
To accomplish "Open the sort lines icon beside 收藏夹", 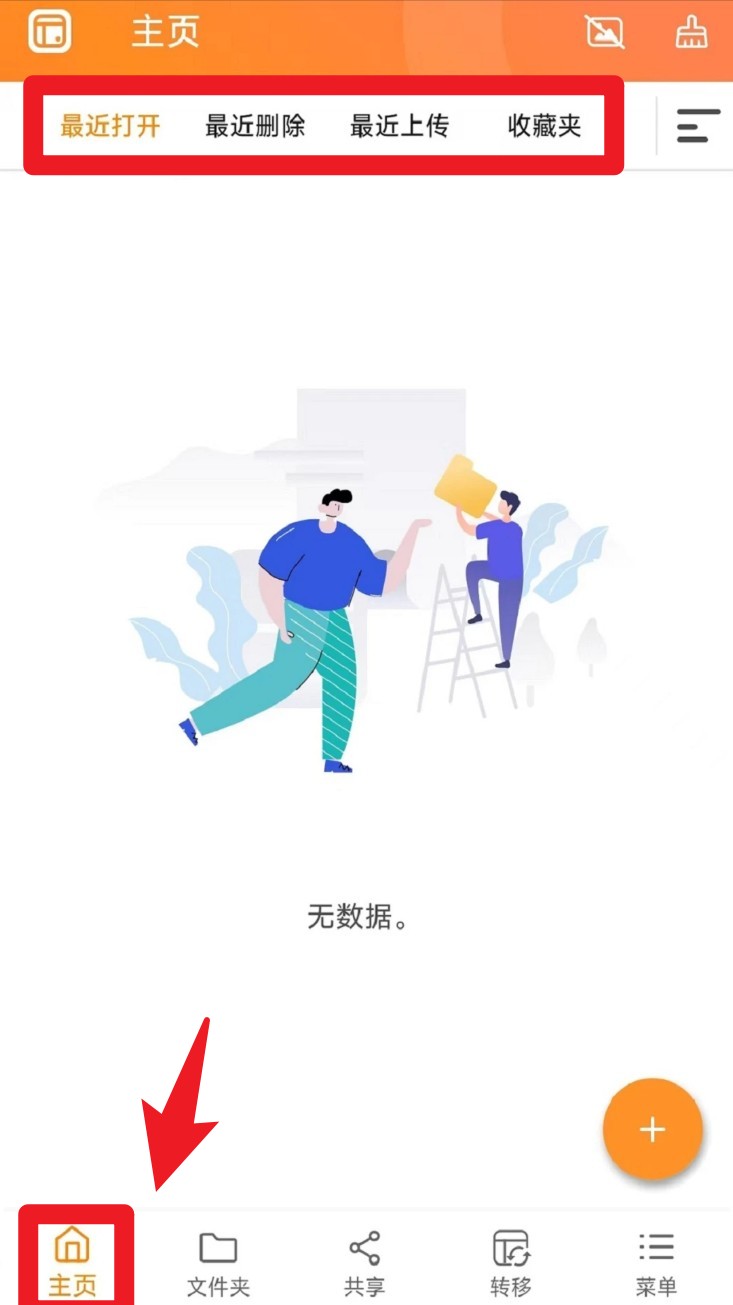I will pyautogui.click(x=698, y=126).
